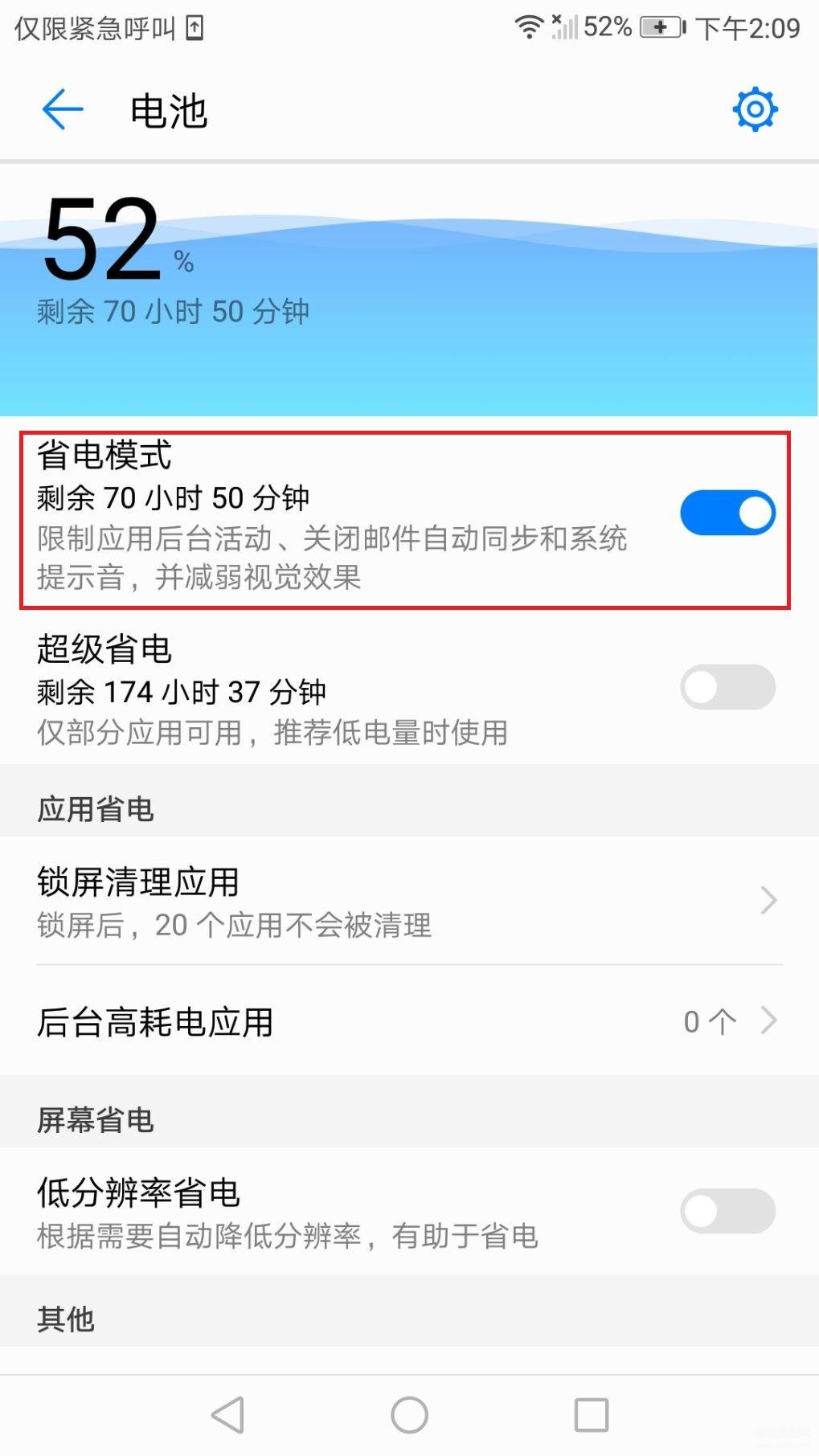The height and width of the screenshot is (1456, 819).
Task: Open recent apps with the square button
Action: [x=591, y=1415]
